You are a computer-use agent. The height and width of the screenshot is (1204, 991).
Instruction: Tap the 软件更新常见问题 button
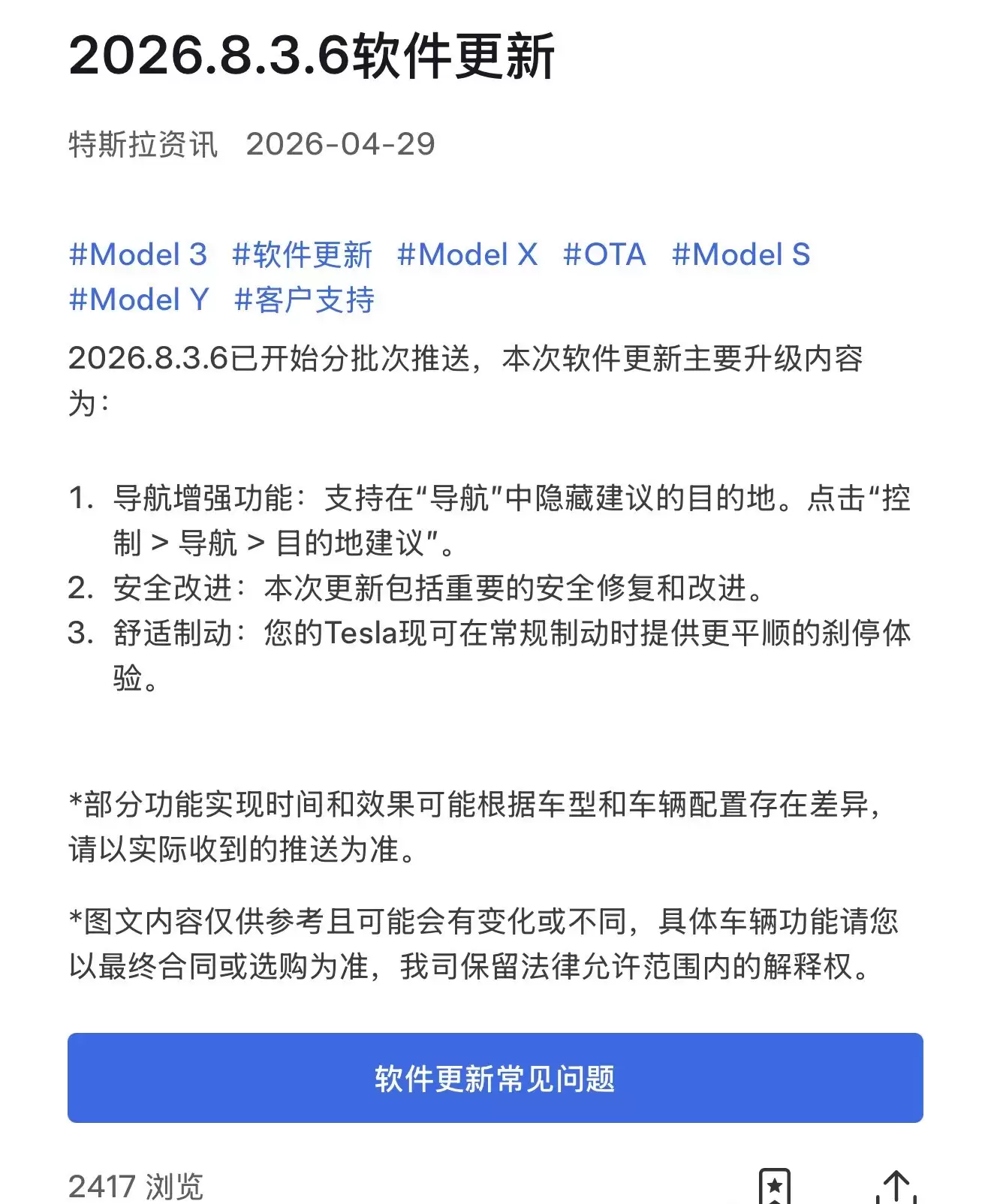point(495,1078)
